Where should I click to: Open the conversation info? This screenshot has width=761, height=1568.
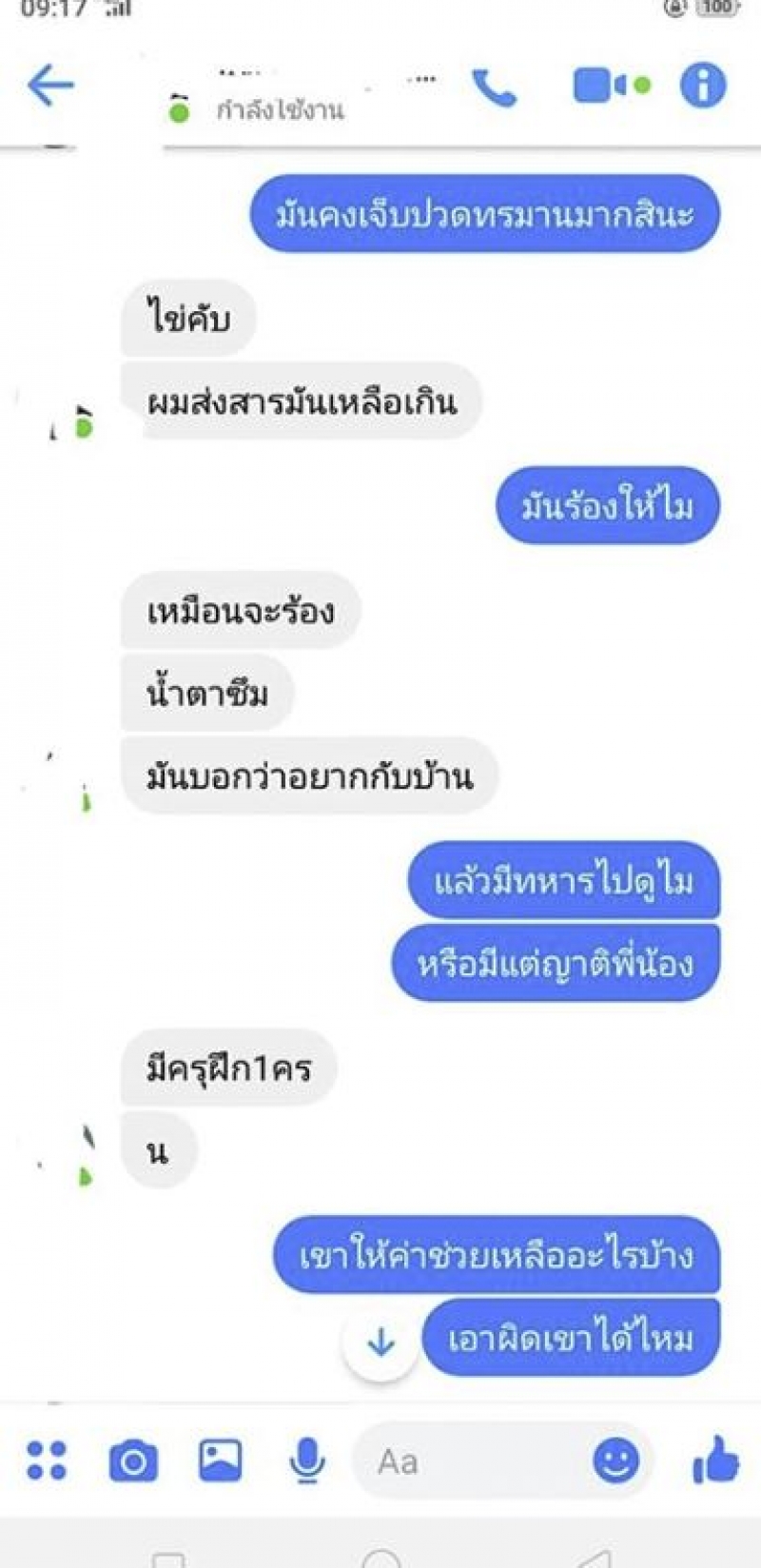point(703,87)
